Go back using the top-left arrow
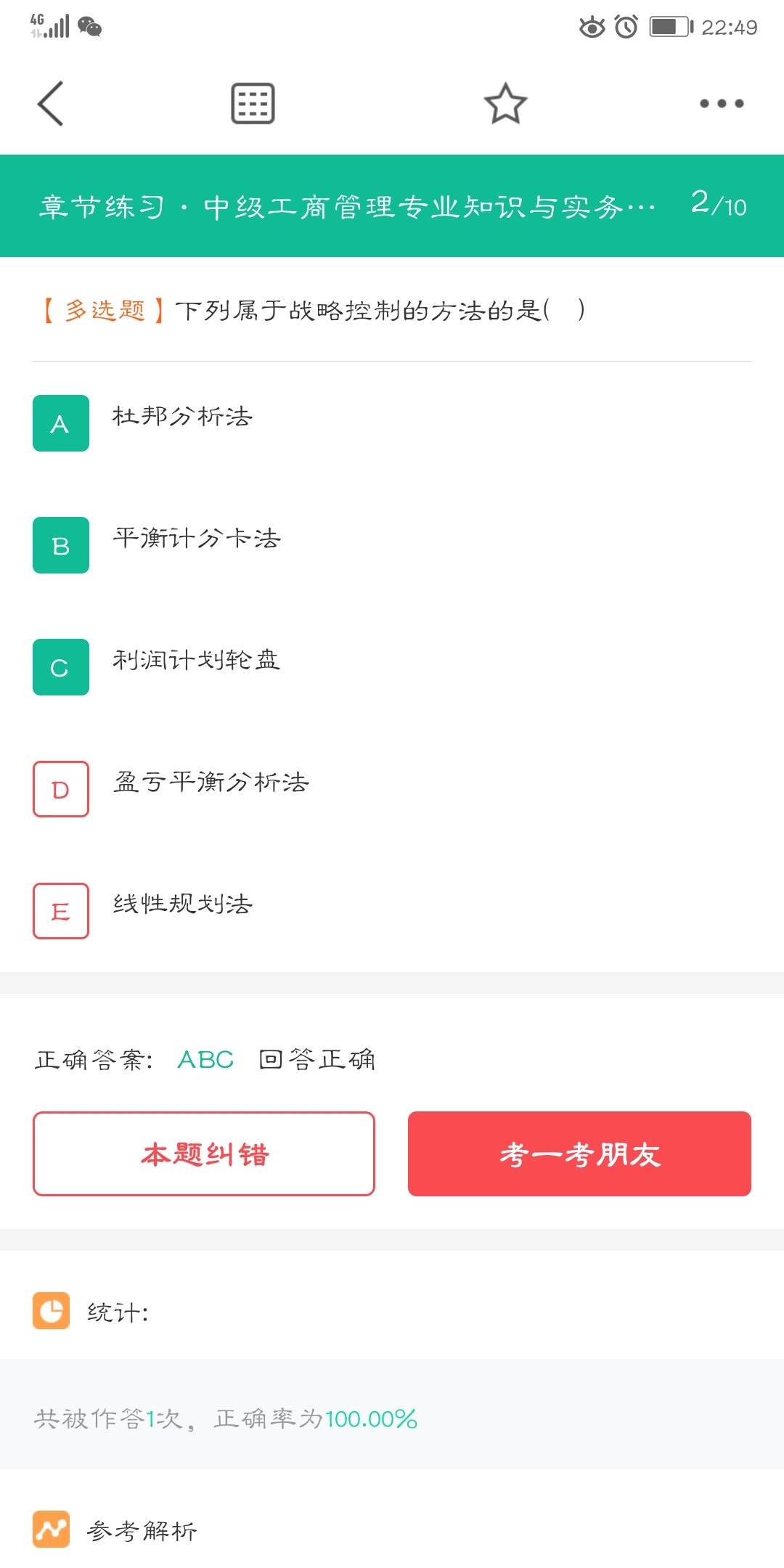The height and width of the screenshot is (1568, 784). click(51, 103)
